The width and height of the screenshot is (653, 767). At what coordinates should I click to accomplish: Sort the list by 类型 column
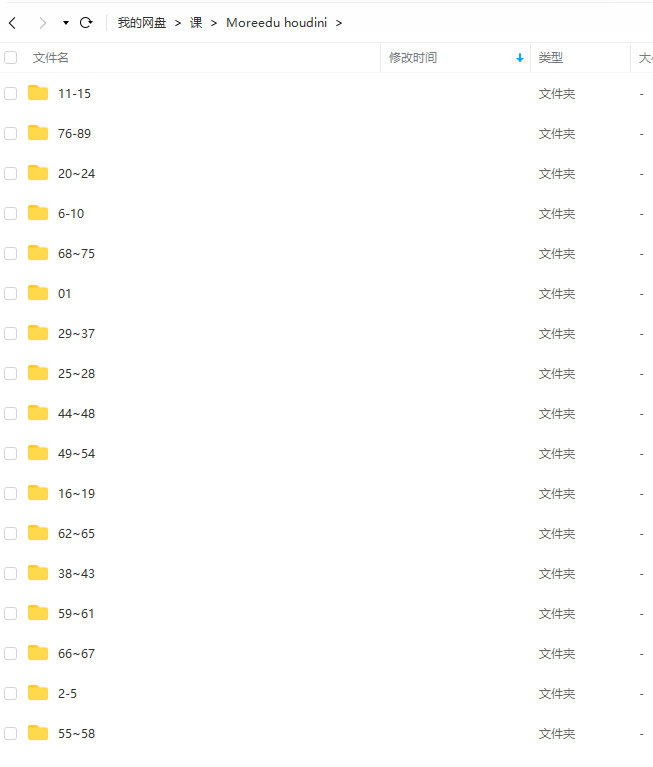pos(551,58)
